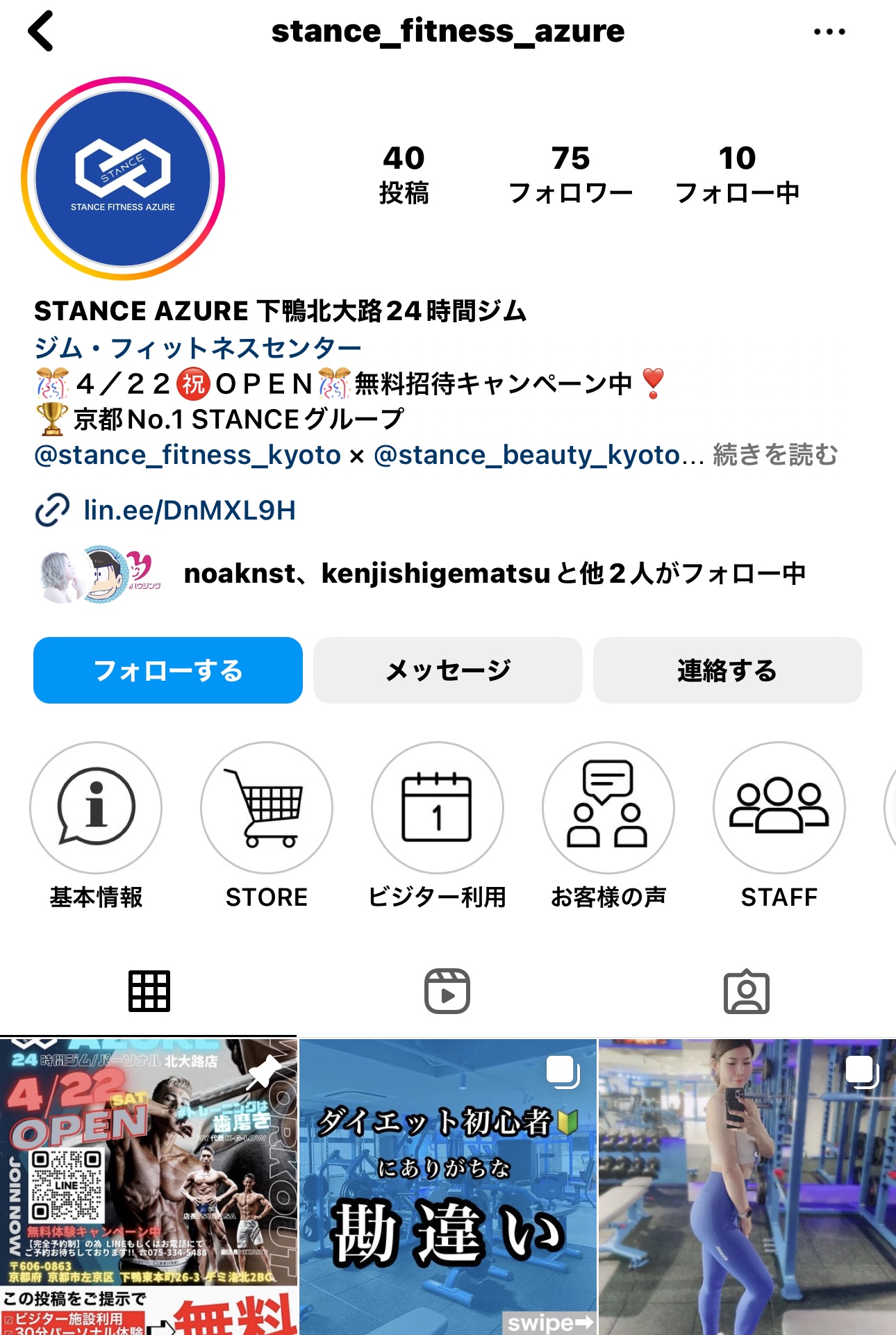View the お客様の声 highlight
The width and height of the screenshot is (896, 1335).
(608, 808)
